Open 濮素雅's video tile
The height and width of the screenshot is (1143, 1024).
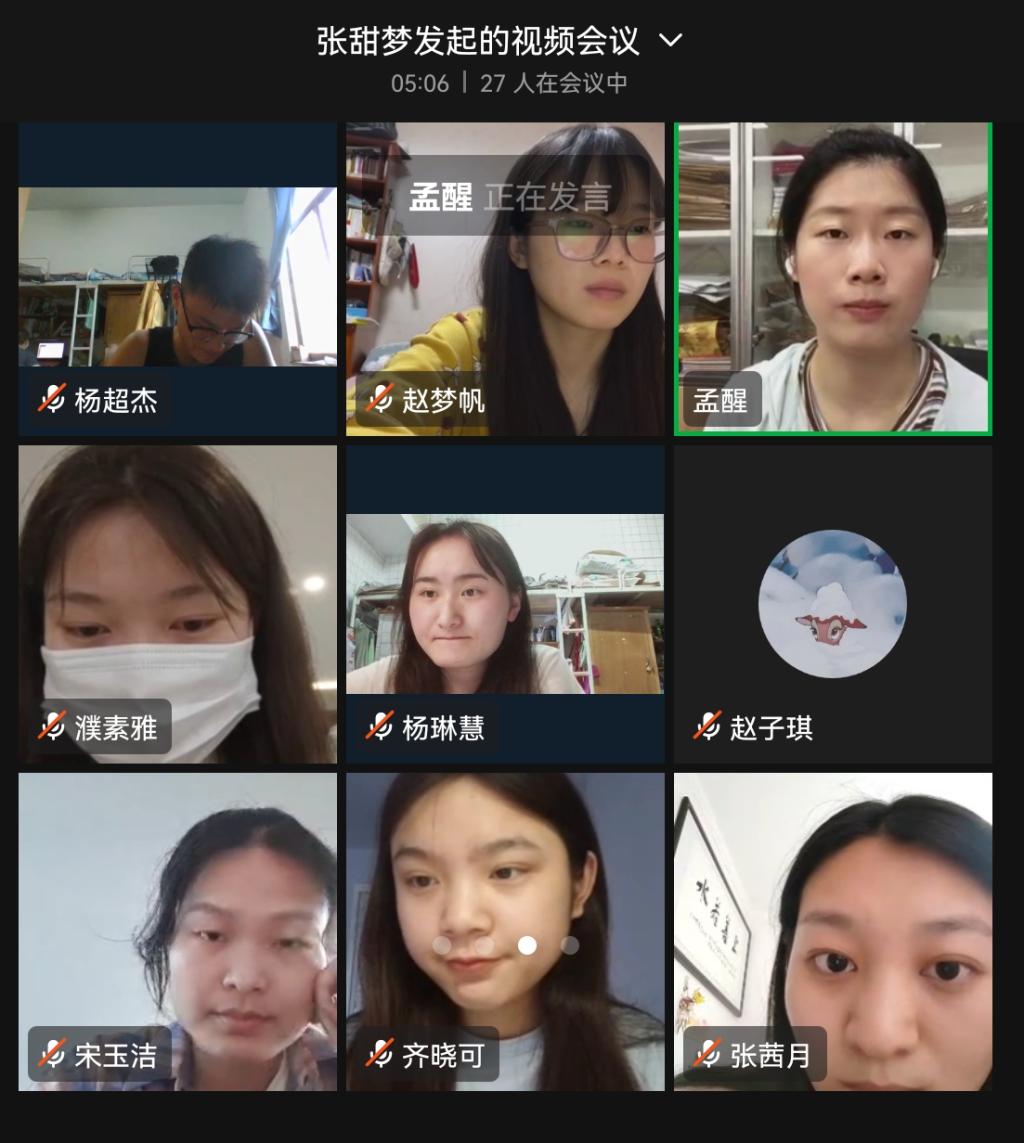[x=177, y=603]
